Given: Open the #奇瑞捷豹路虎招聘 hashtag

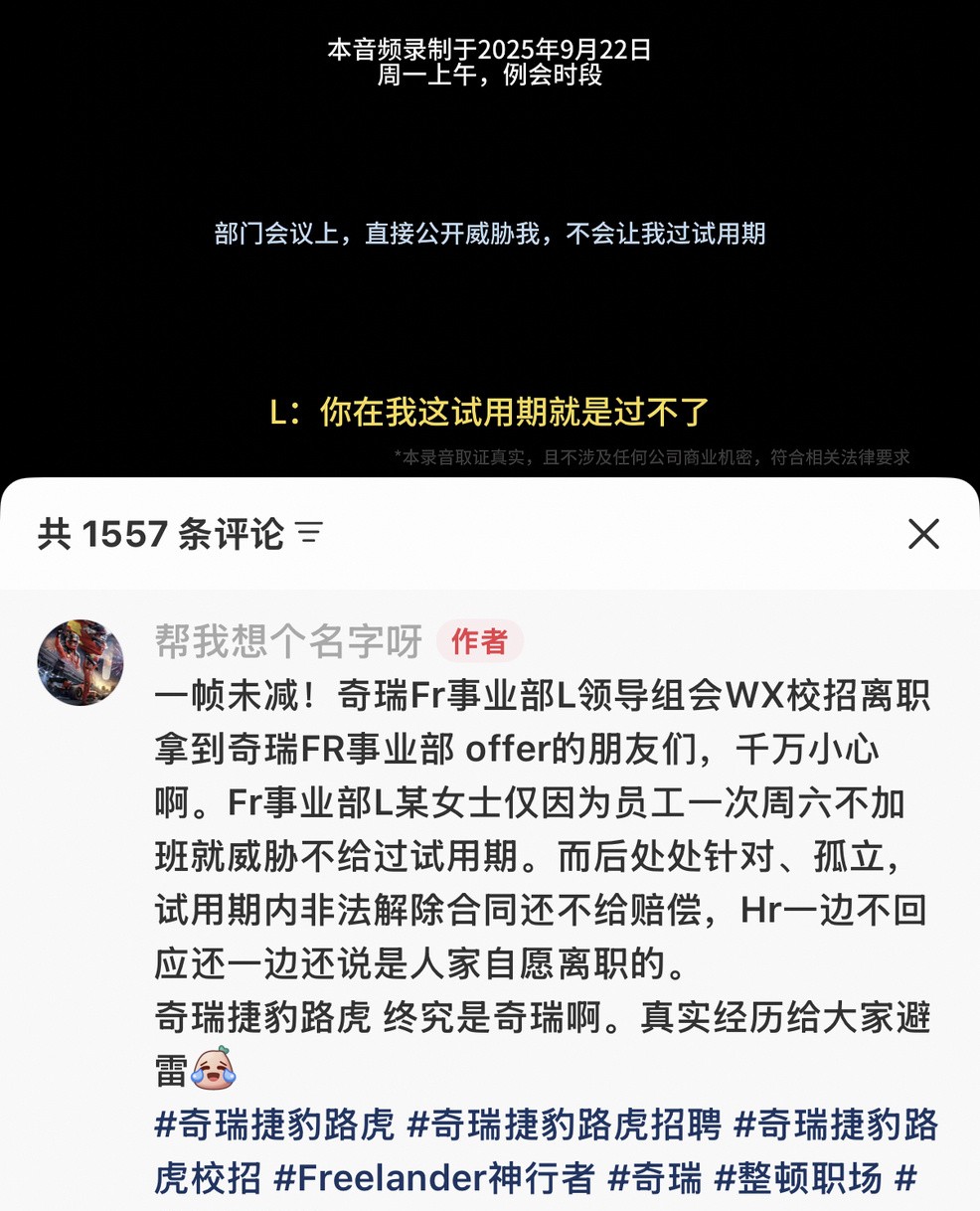Looking at the screenshot, I should pos(564,1124).
